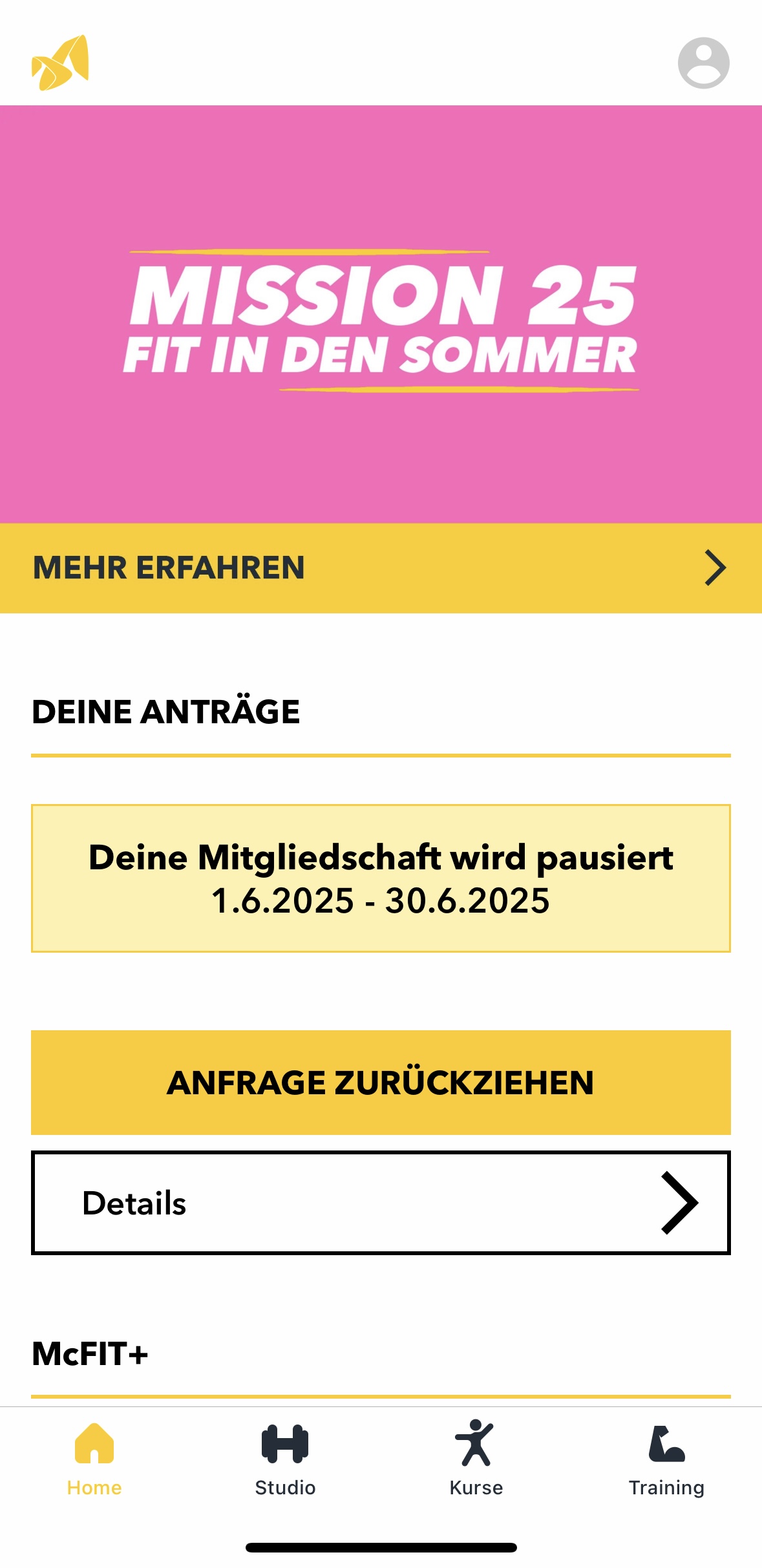
Task: Open the Details chevron arrow
Action: tap(683, 1202)
